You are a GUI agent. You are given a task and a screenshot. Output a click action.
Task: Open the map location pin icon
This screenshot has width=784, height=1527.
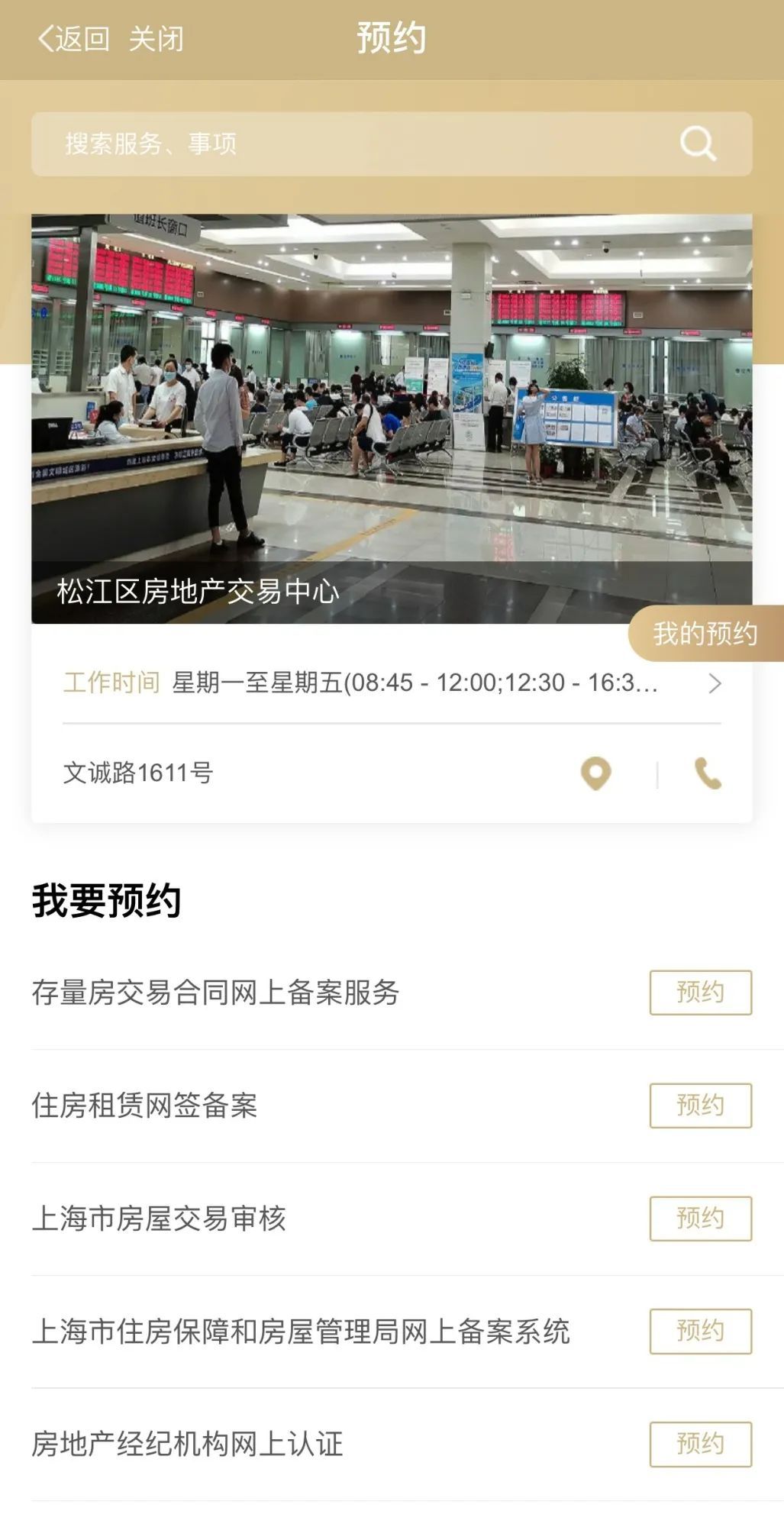pos(596,773)
